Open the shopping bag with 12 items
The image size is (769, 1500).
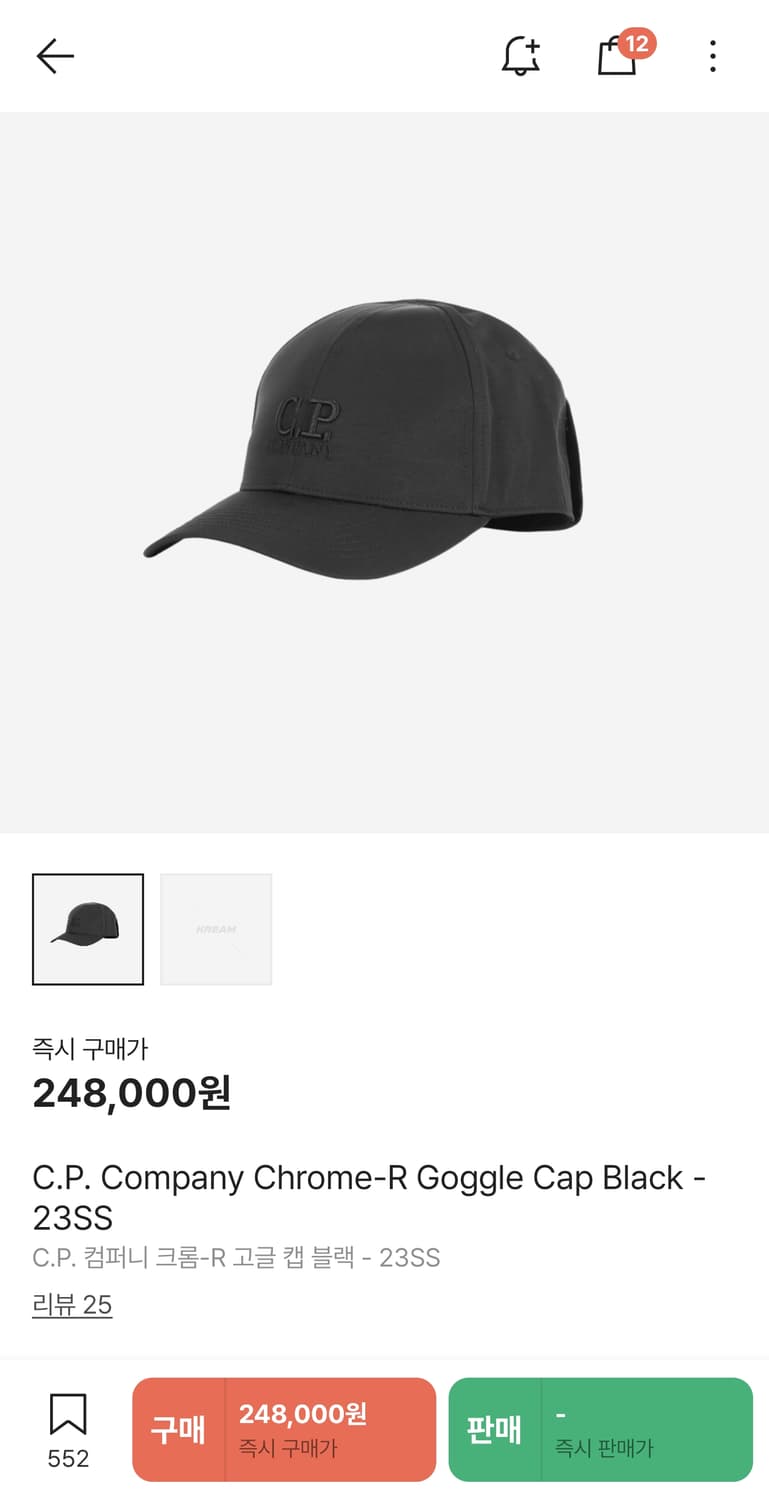pyautogui.click(x=618, y=56)
